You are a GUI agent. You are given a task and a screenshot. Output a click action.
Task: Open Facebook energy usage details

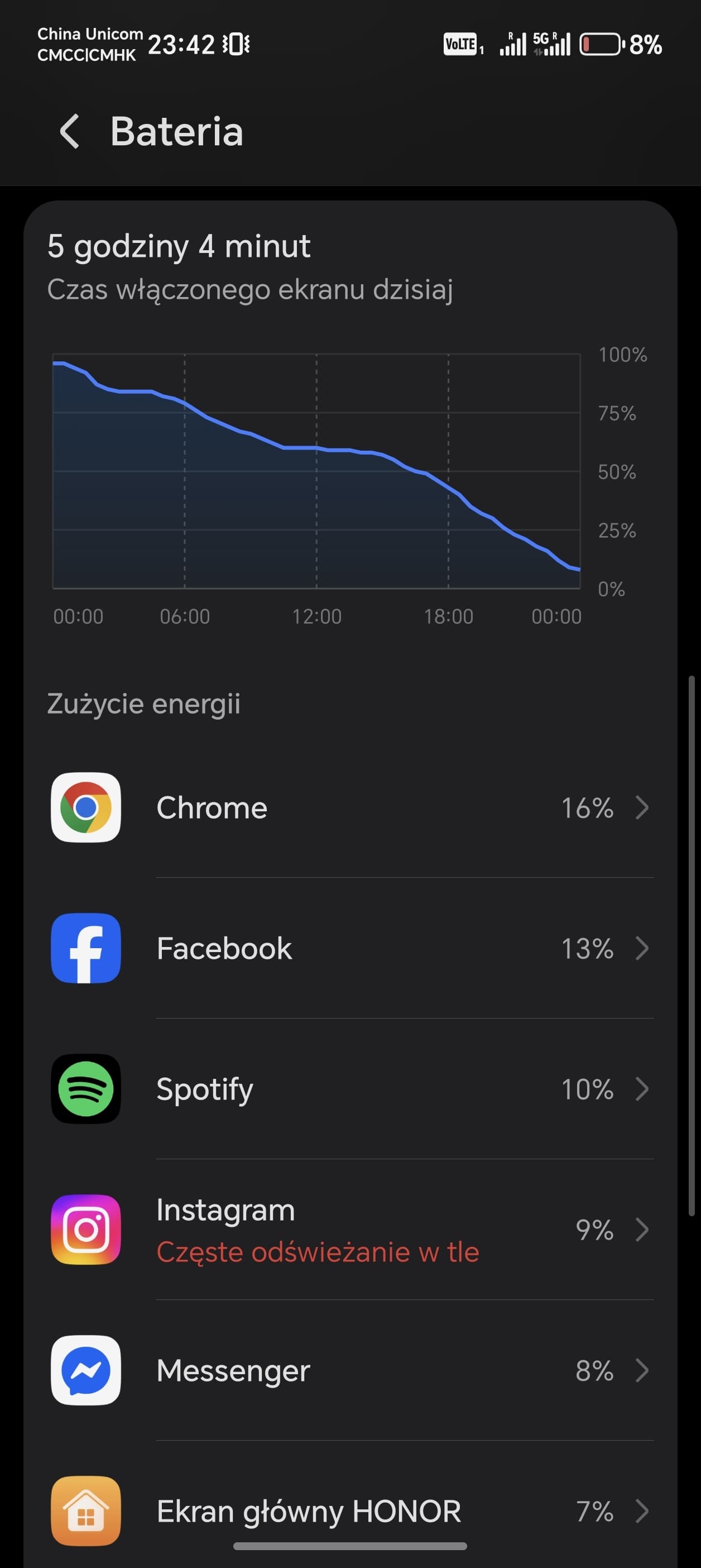350,948
